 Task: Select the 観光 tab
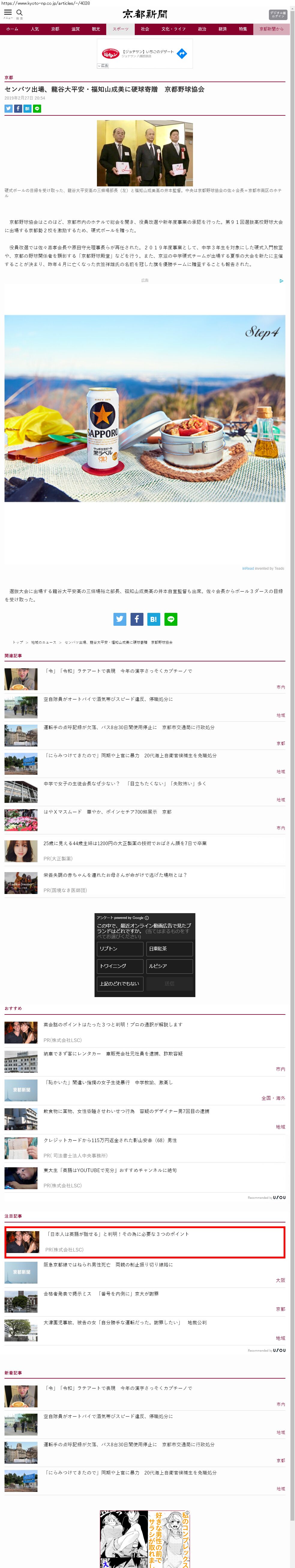point(96,29)
